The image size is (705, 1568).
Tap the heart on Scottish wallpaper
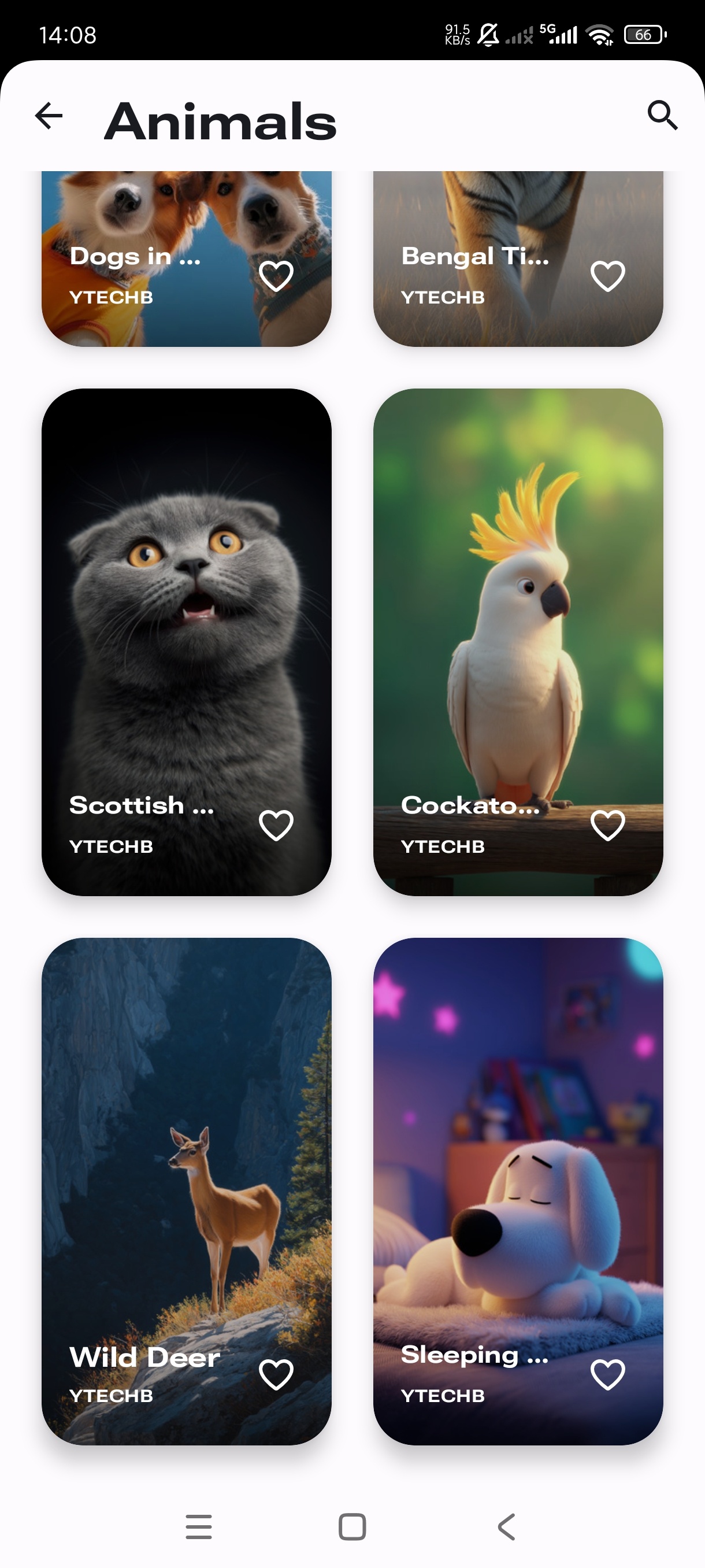tap(276, 826)
